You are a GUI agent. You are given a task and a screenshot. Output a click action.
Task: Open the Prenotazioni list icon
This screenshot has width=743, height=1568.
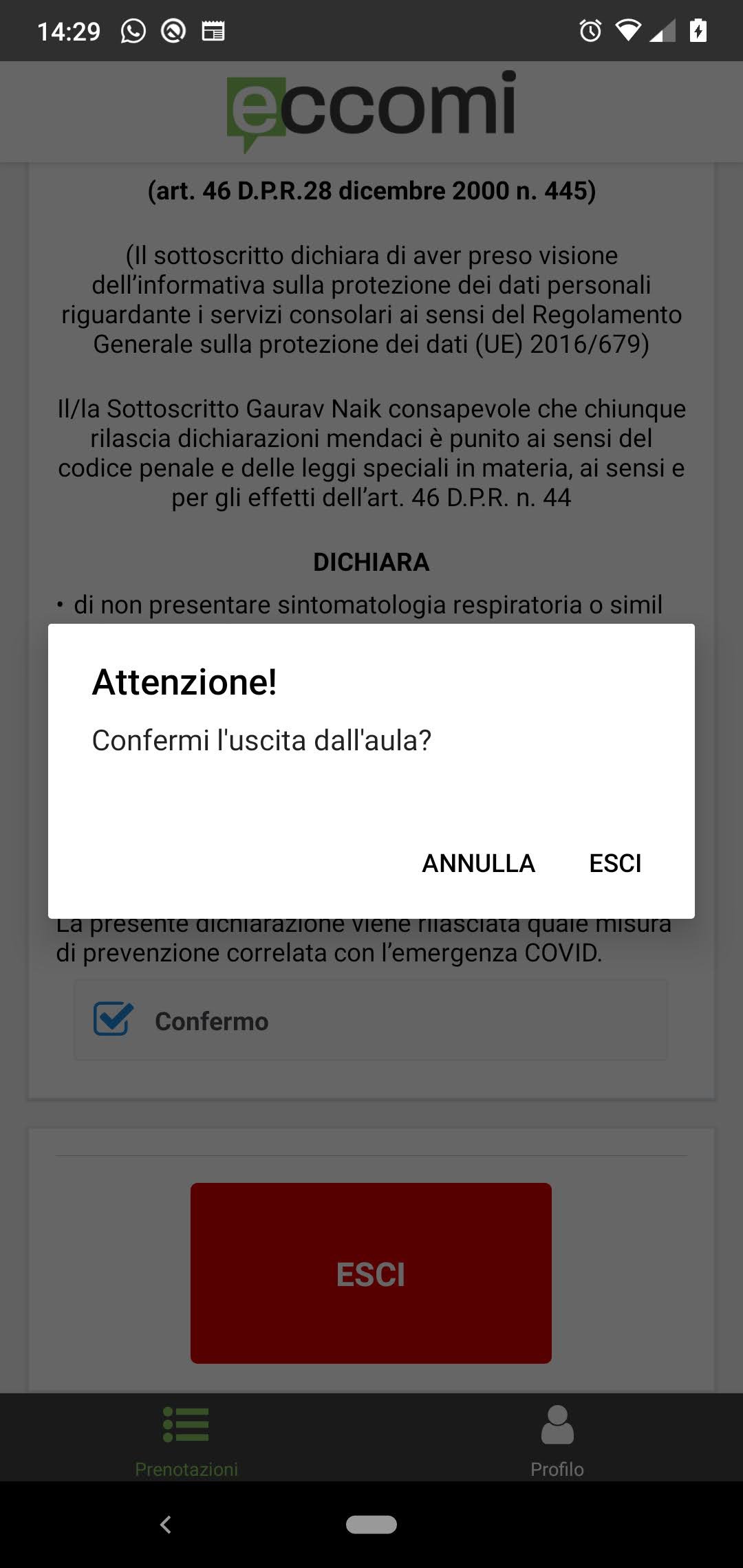(x=186, y=1425)
